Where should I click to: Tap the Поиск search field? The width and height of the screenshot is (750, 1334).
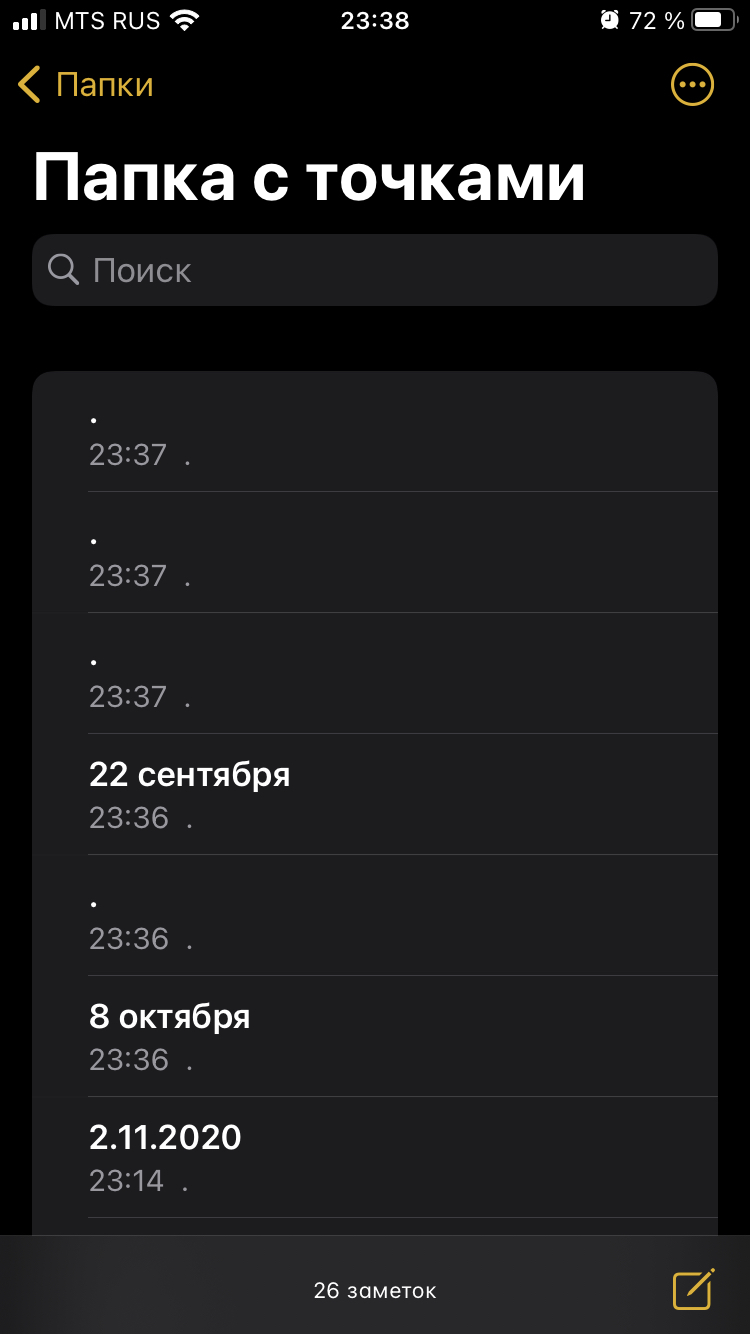(375, 270)
